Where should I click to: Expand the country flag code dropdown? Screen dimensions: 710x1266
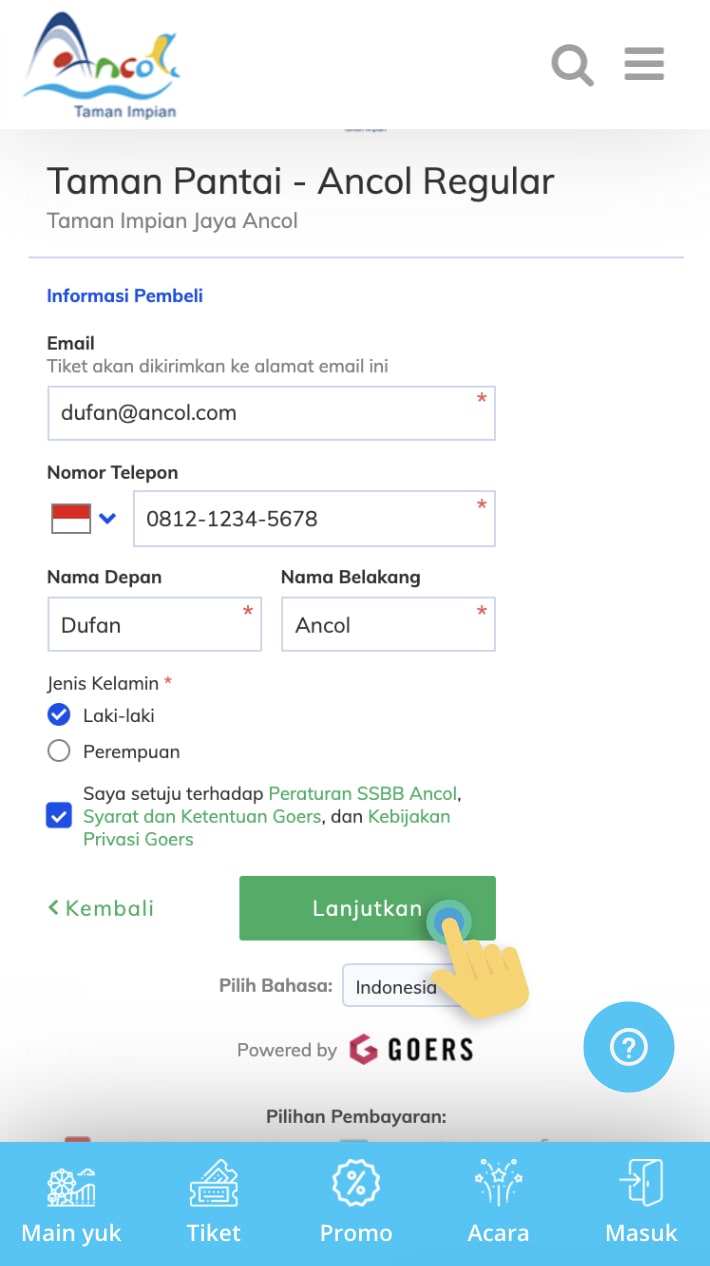pyautogui.click(x=85, y=518)
